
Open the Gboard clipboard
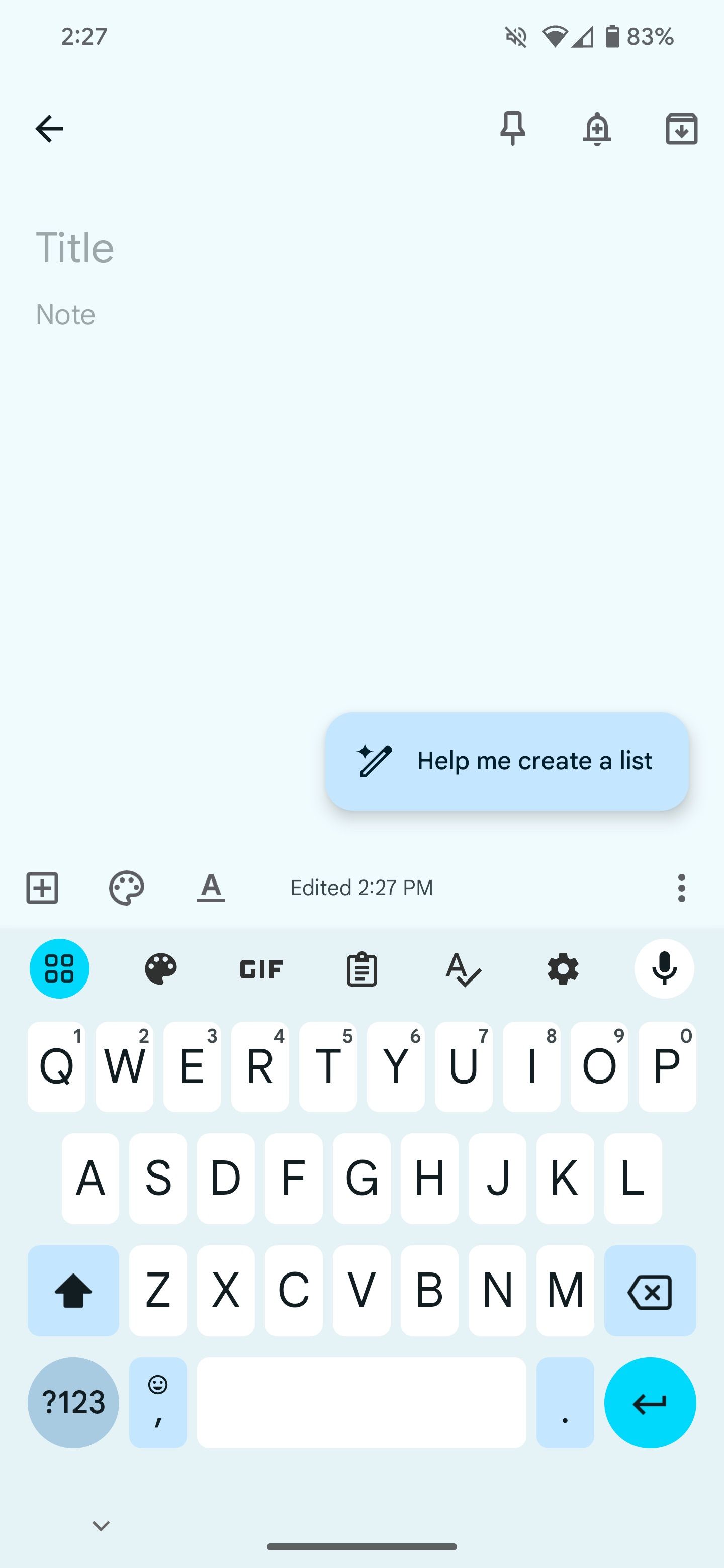(361, 968)
